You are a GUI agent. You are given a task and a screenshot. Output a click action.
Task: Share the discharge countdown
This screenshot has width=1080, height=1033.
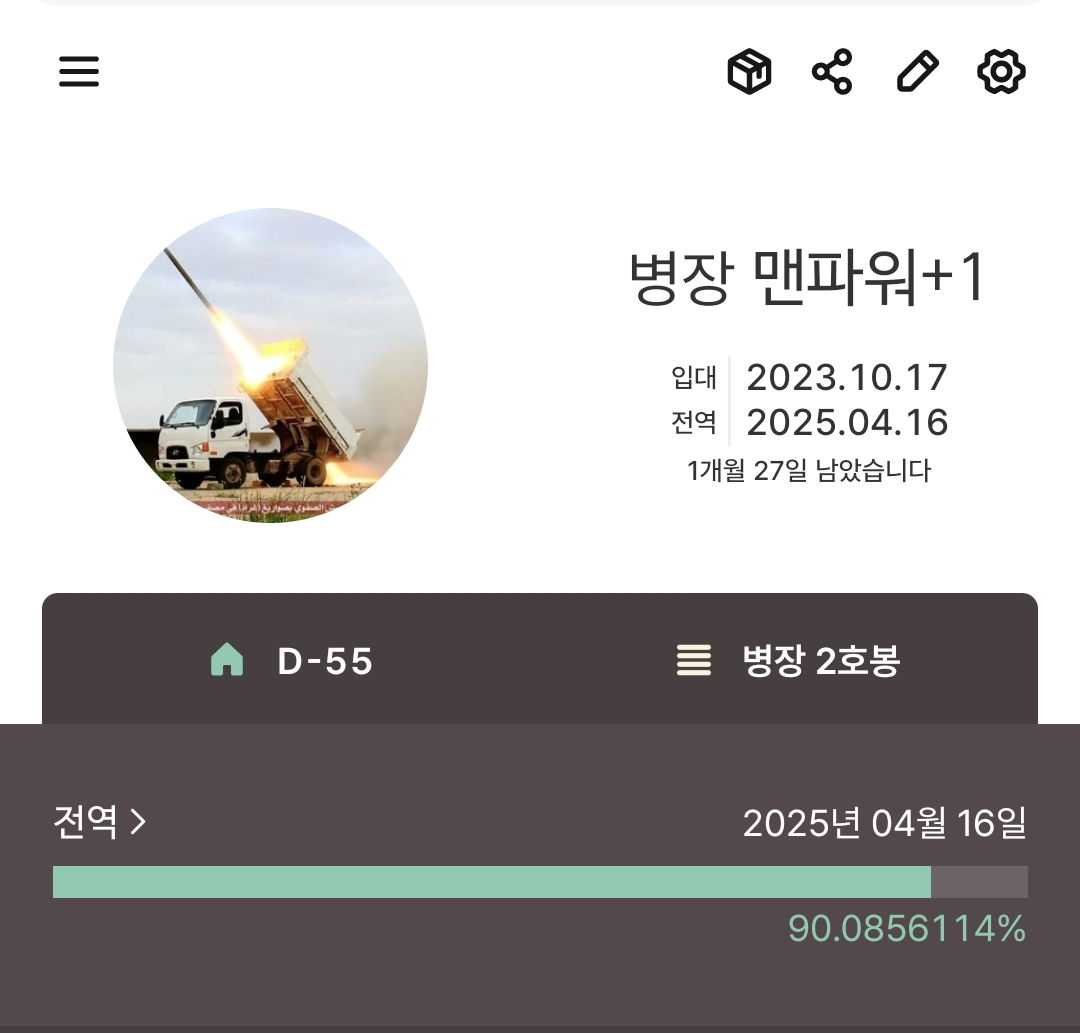pyautogui.click(x=832, y=72)
